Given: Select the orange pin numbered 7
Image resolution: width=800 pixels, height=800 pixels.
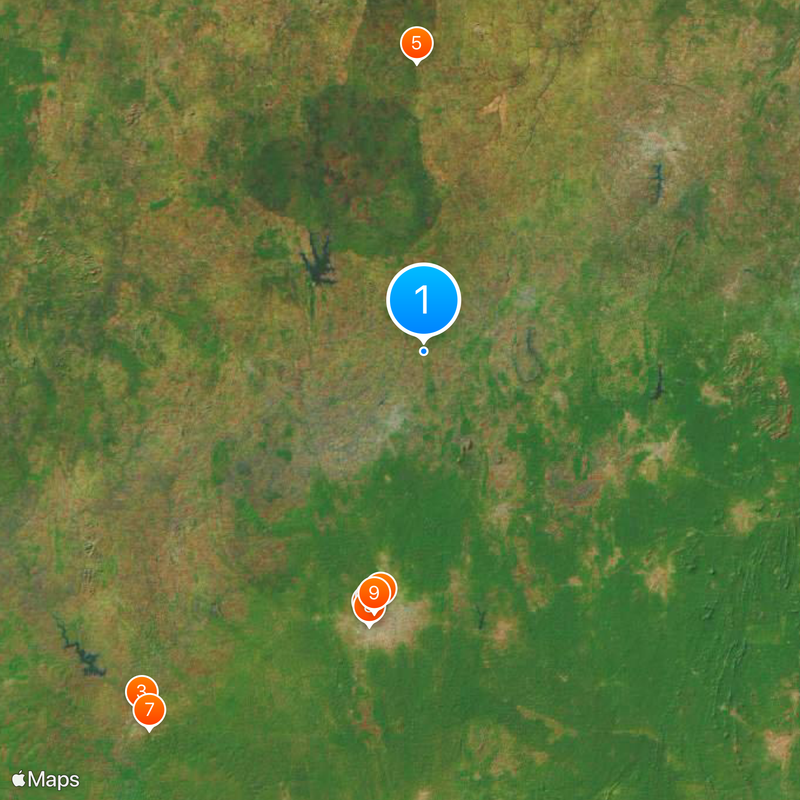Looking at the screenshot, I should (150, 710).
